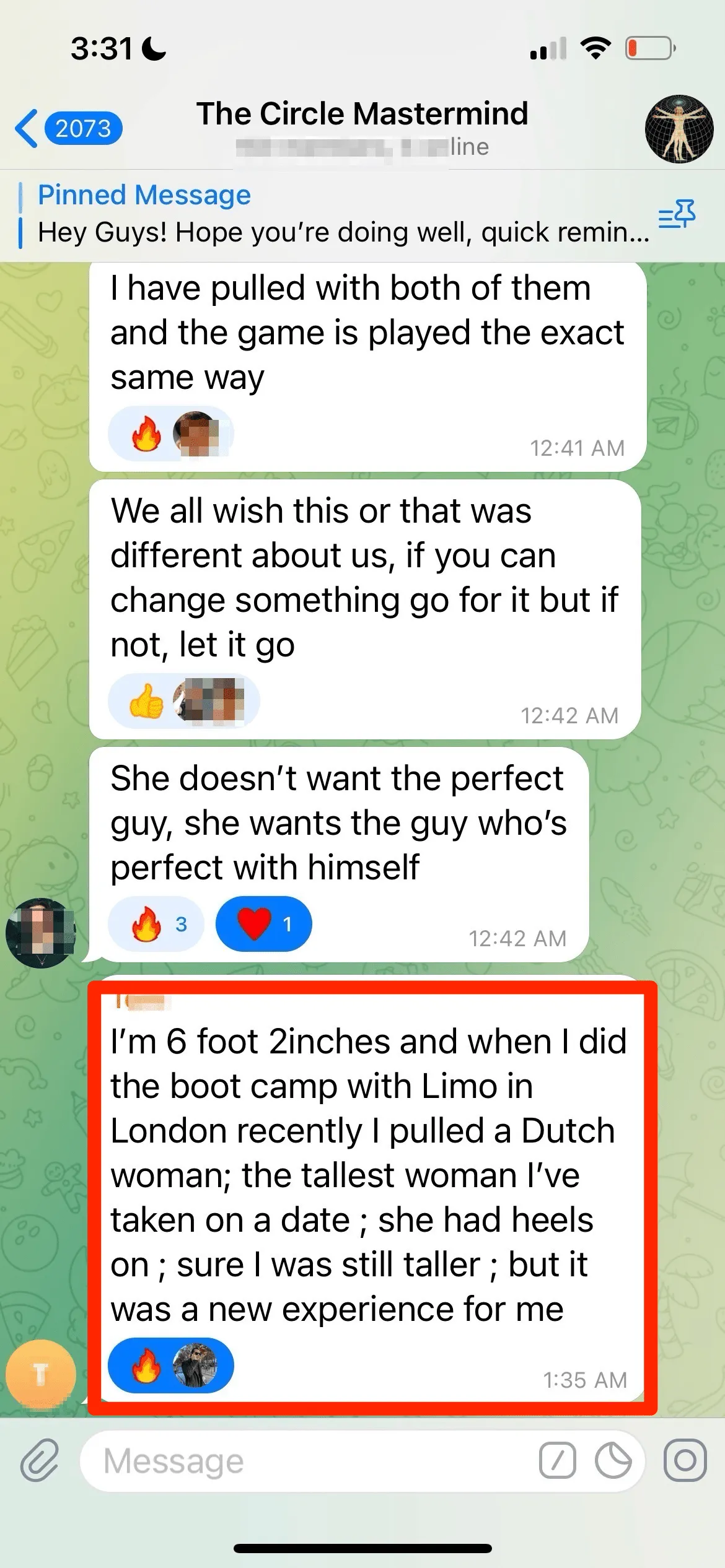Viewport: 725px width, 1568px height.
Task: Toggle the heart reaction with count 1
Action: [x=264, y=924]
